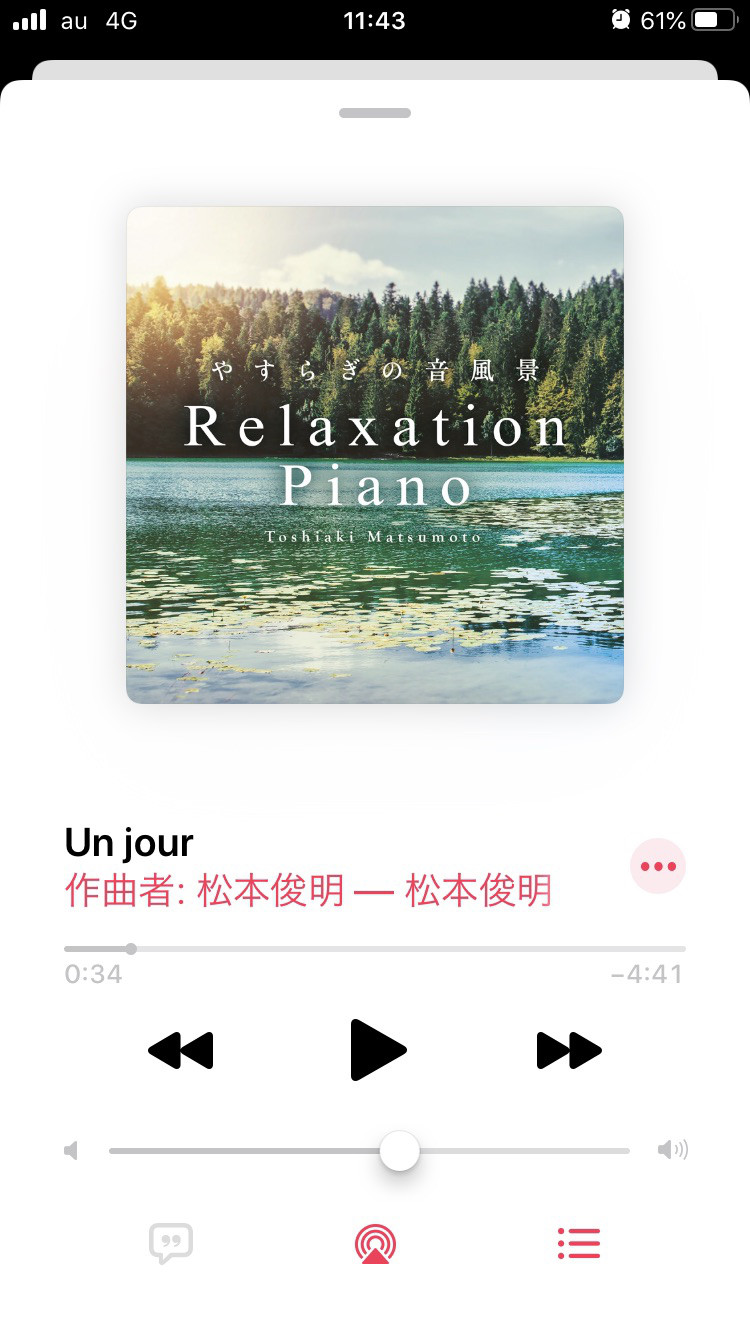Screen dimensions: 750x1334
Task: Tap the volume slider knob
Action: (x=400, y=1150)
